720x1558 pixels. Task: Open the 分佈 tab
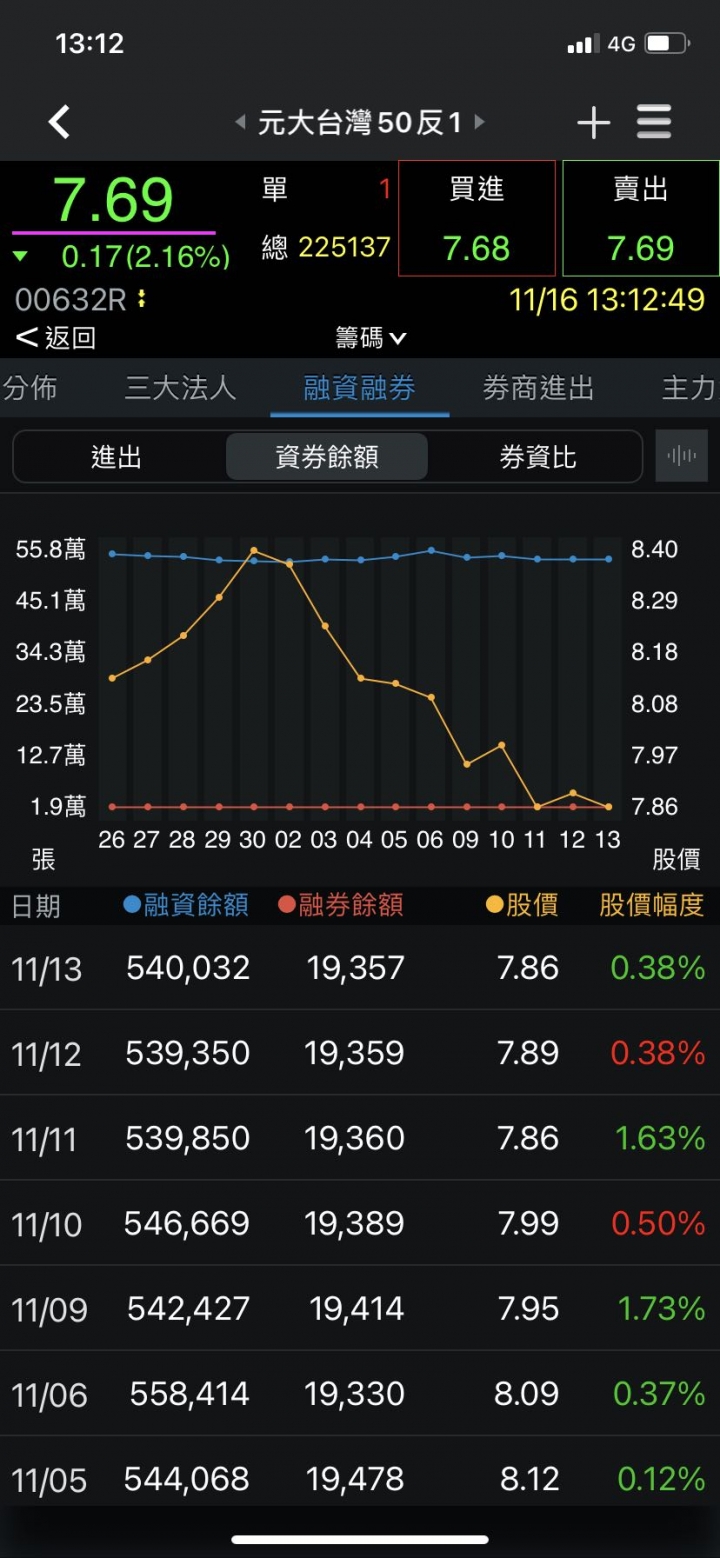click(x=30, y=388)
